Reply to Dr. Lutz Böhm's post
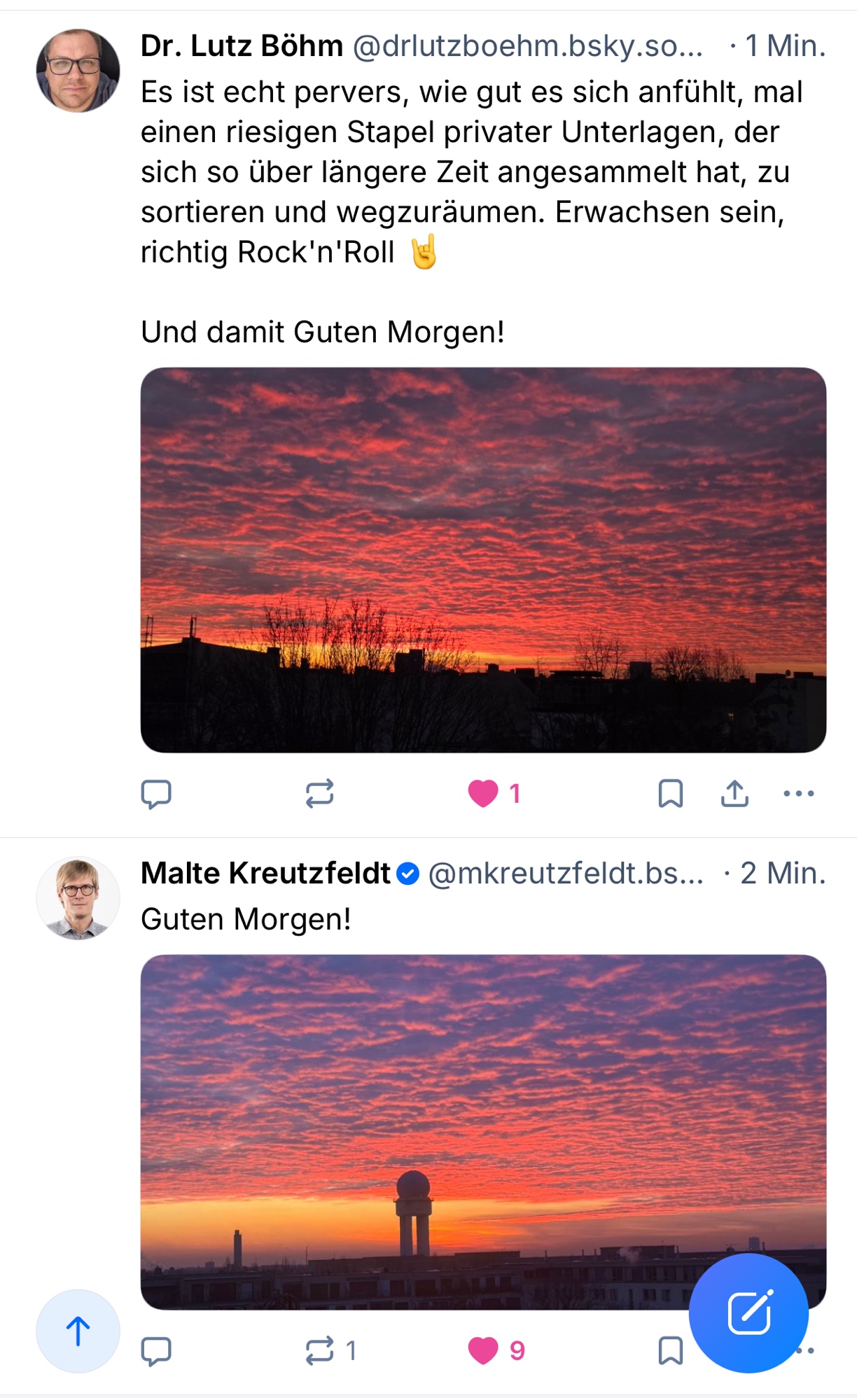Image resolution: width=857 pixels, height=1400 pixels. coord(156,794)
